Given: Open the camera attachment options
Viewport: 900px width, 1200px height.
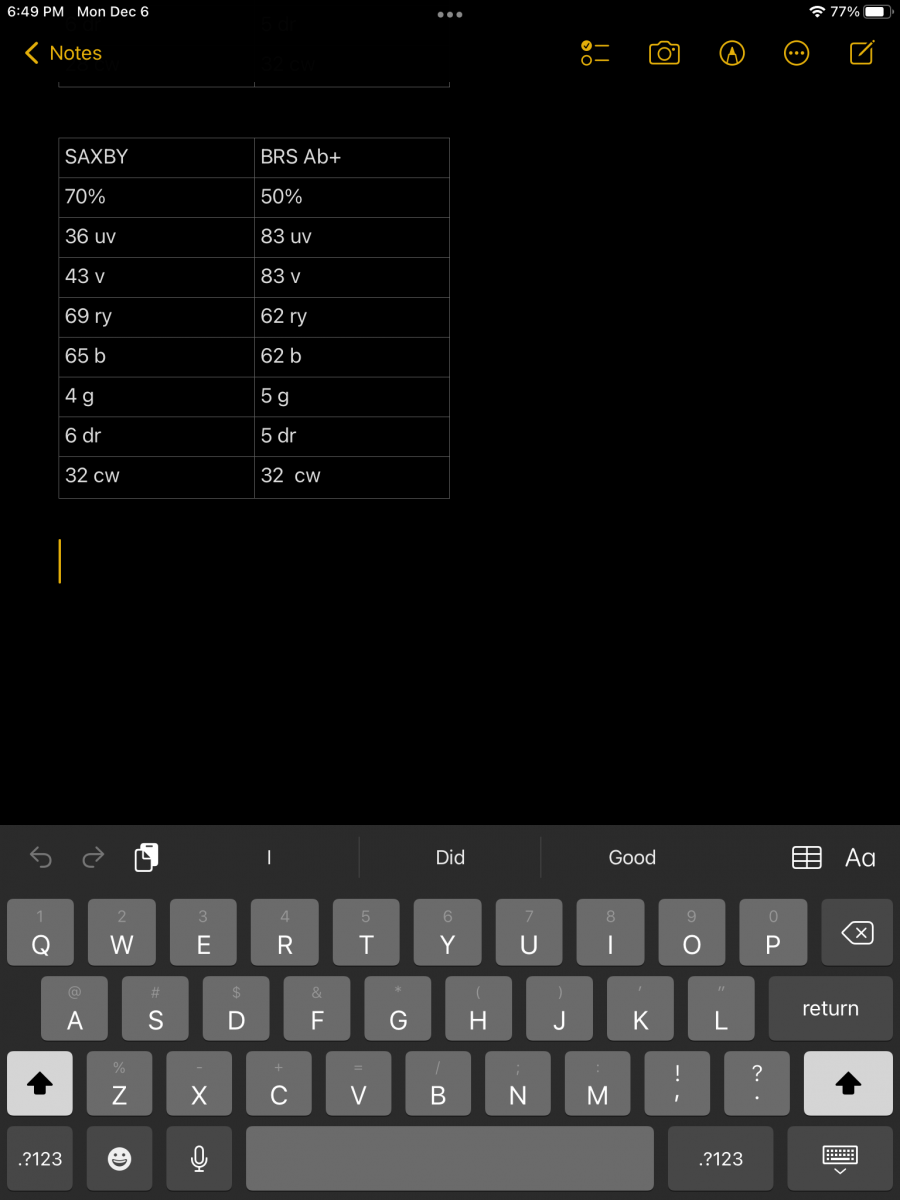Looking at the screenshot, I should (x=664, y=53).
